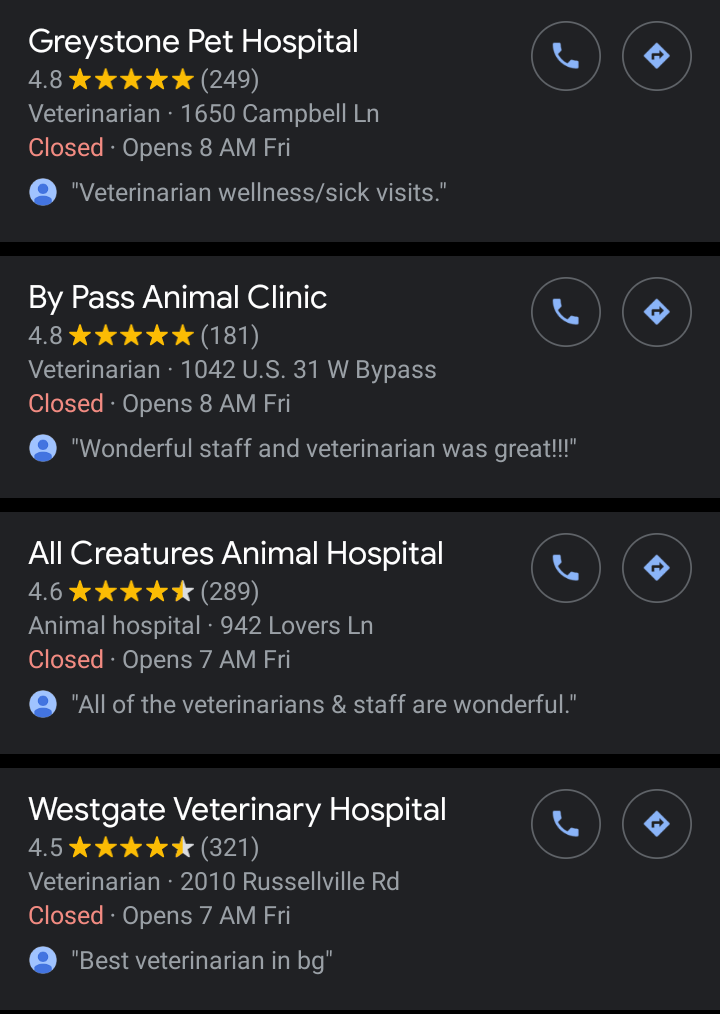The image size is (720, 1014).
Task: Open the Greystone Pet Hospital listing
Action: (194, 42)
